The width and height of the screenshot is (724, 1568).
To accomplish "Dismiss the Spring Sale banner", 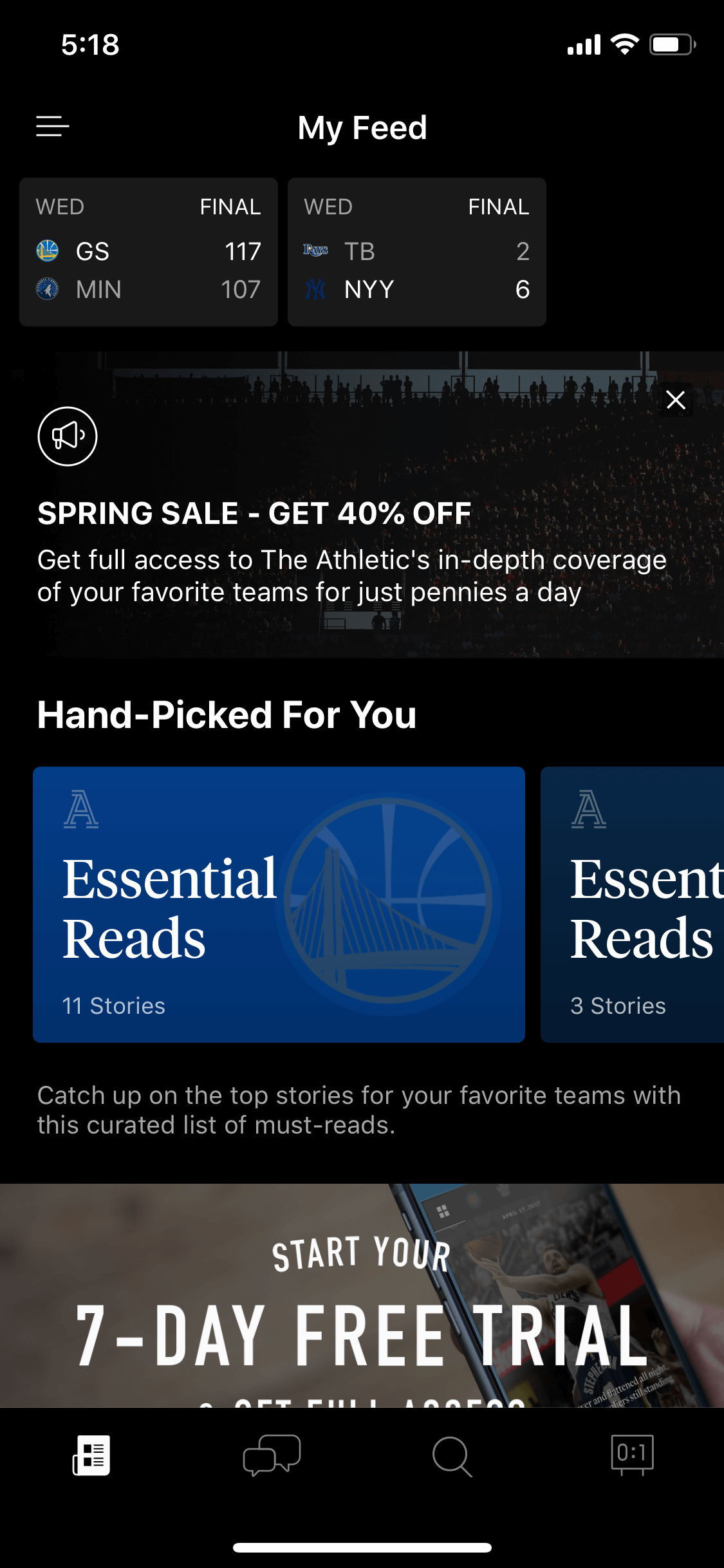I will tap(676, 400).
